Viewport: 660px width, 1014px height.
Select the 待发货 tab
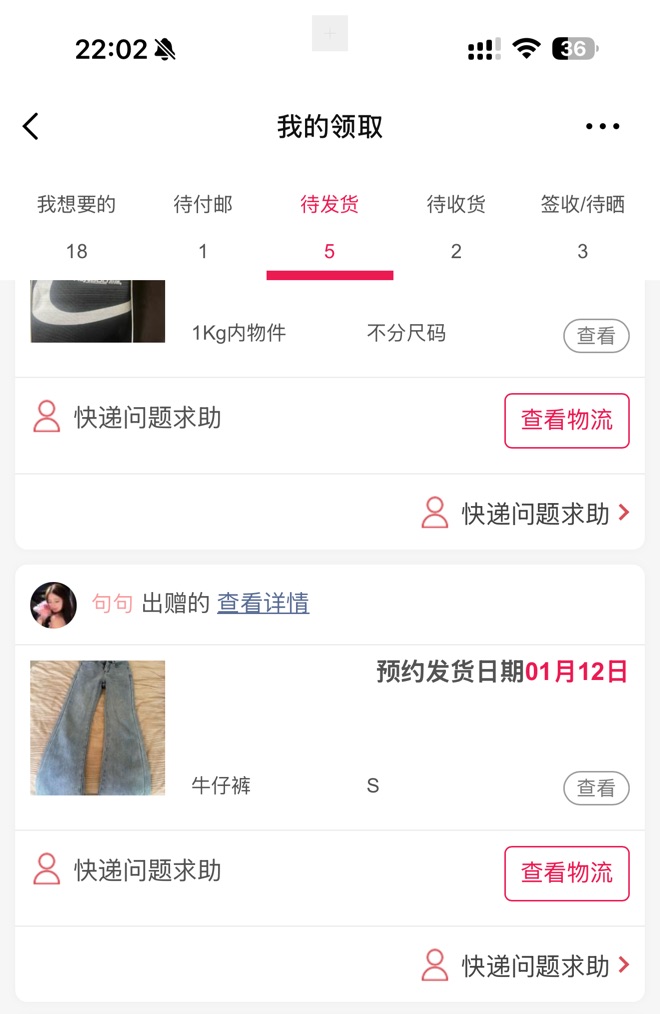point(329,226)
